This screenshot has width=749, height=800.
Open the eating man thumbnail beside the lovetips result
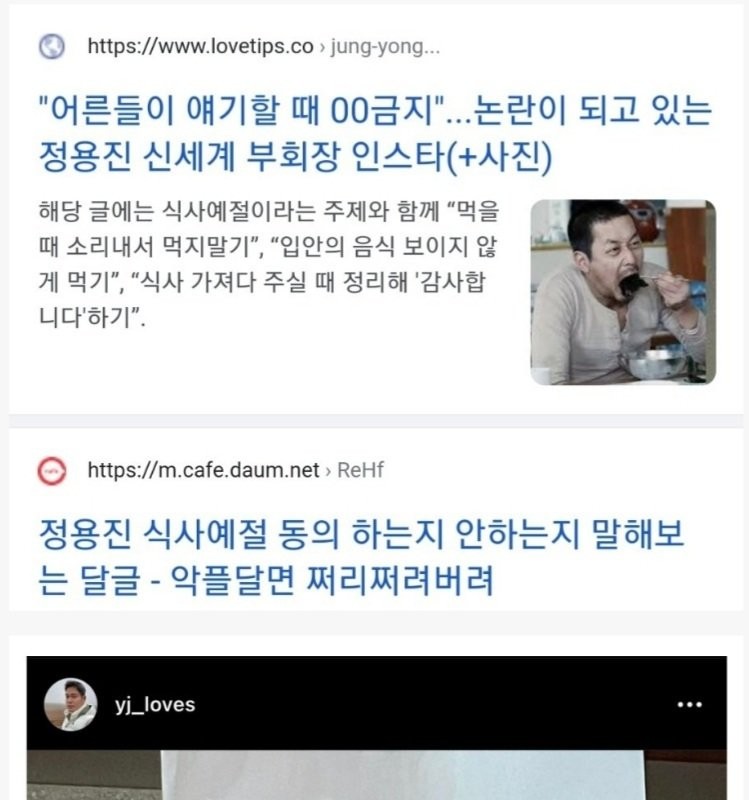pyautogui.click(x=622, y=292)
